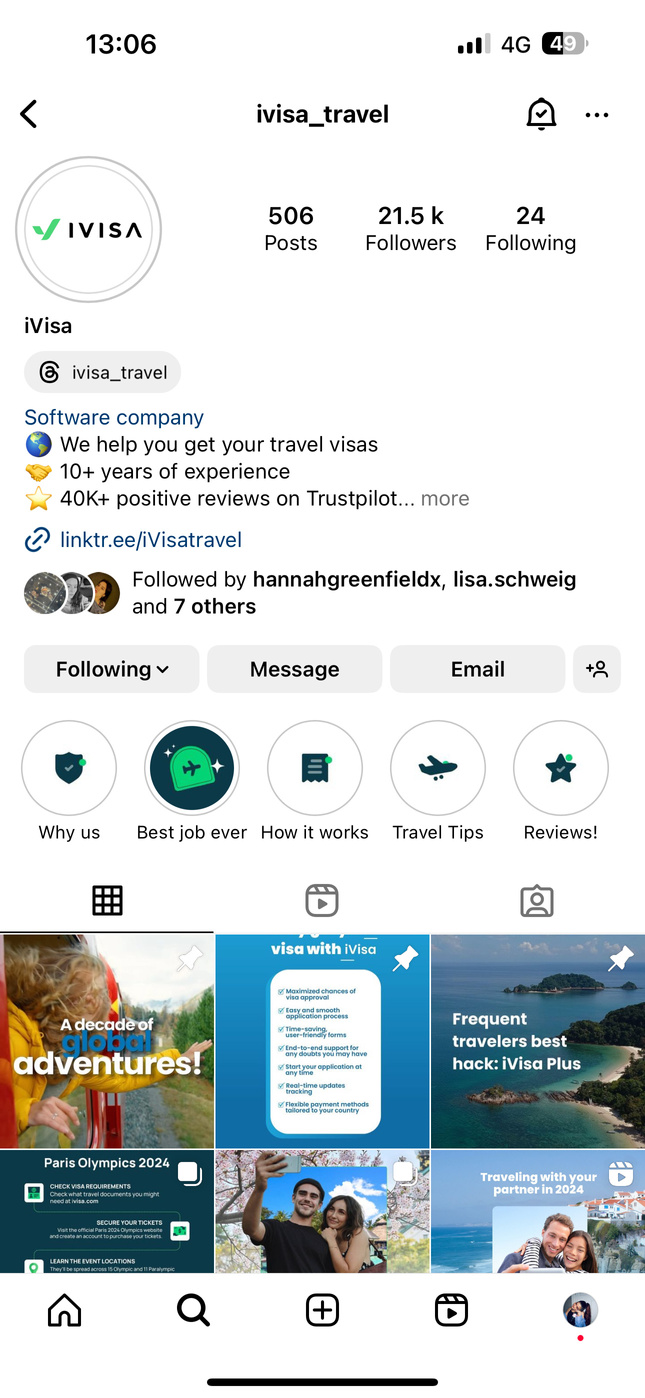Open suggested accounts with add-person icon
This screenshot has width=645, height=1398.
pos(597,669)
